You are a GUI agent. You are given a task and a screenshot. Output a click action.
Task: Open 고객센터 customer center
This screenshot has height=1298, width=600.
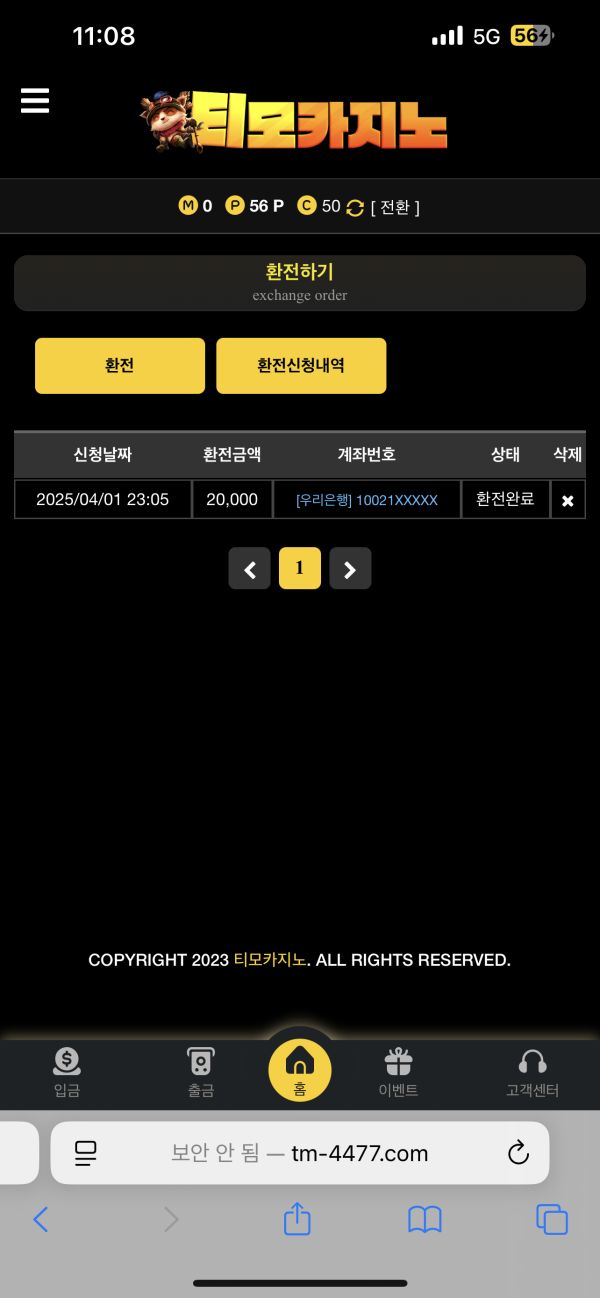pos(532,1073)
